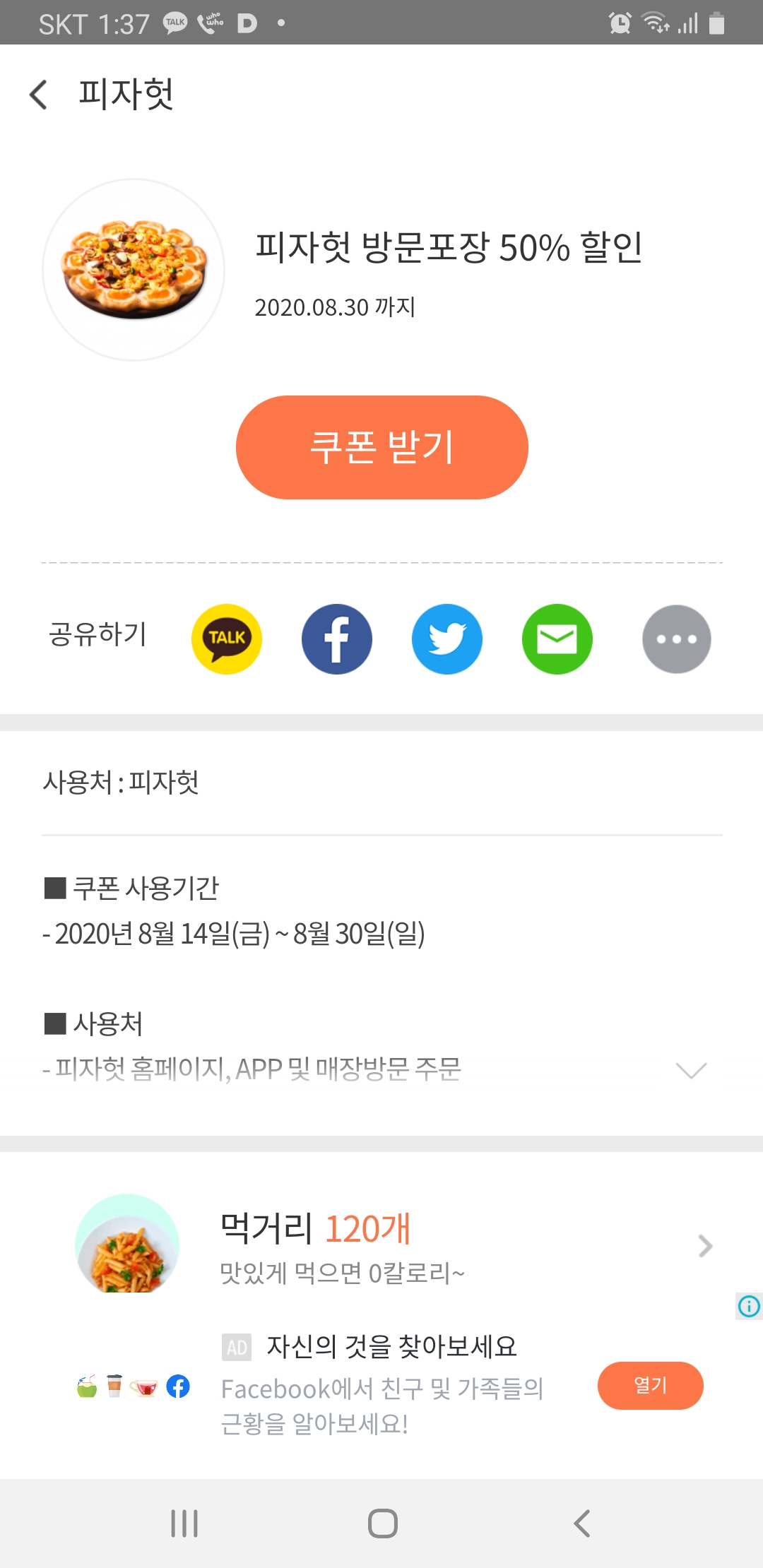The width and height of the screenshot is (763, 1568).
Task: Tap the 열기 button on the Facebook ad
Action: 651,1385
